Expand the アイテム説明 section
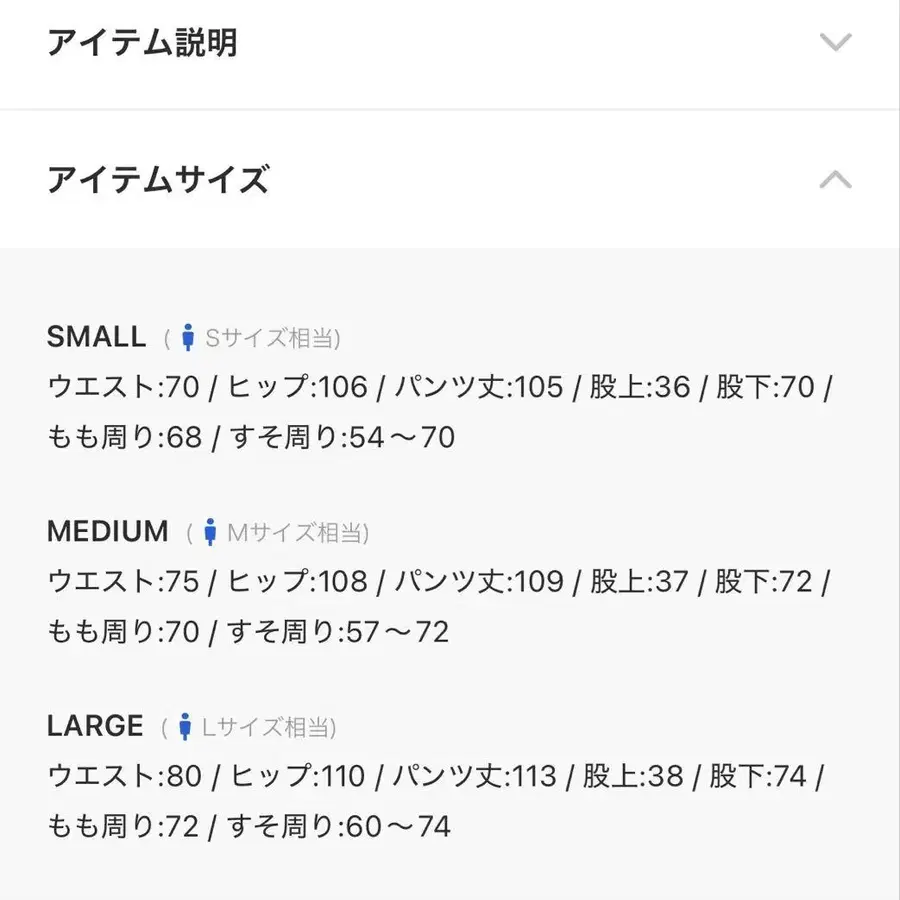Viewport: 900px width, 900px height. [835, 43]
